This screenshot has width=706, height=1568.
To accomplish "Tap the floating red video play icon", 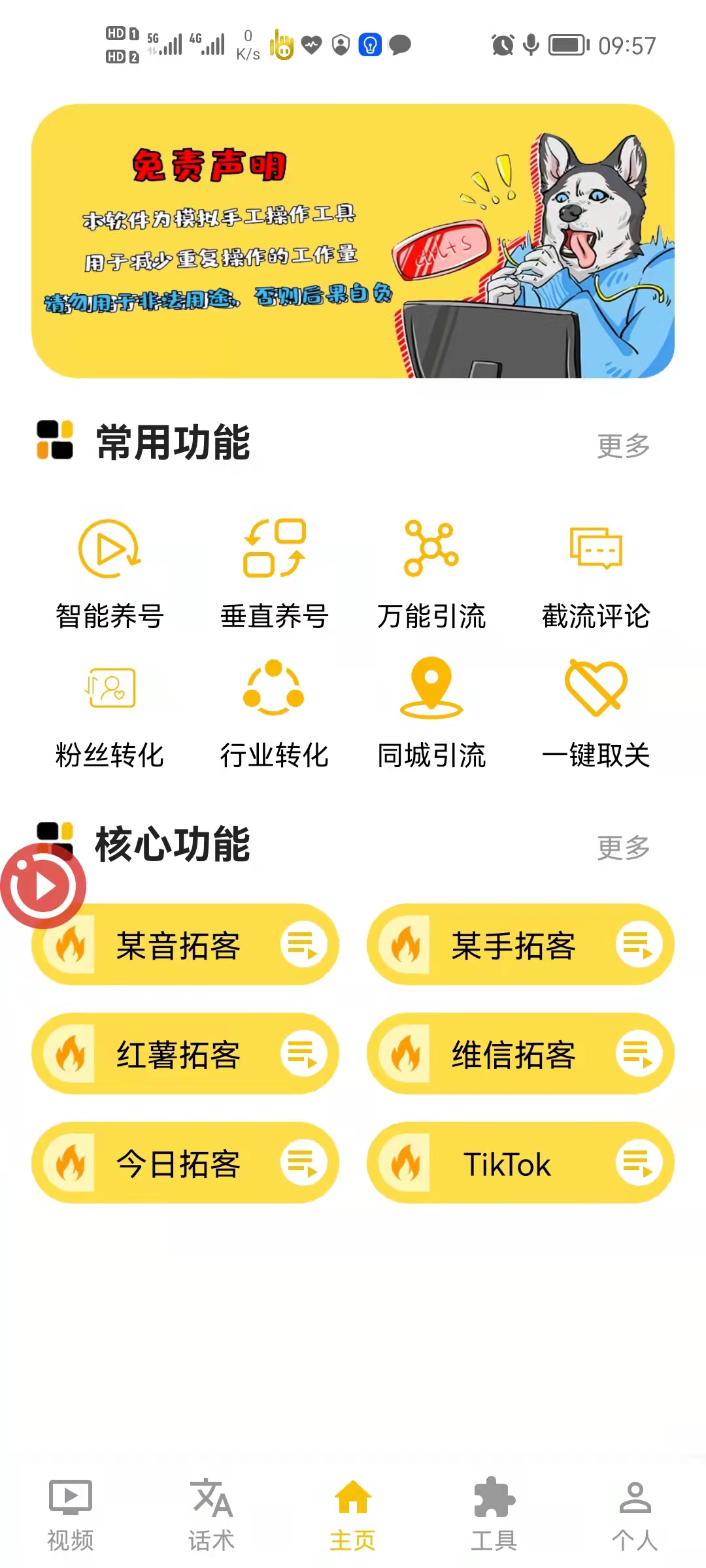I will pyautogui.click(x=43, y=885).
